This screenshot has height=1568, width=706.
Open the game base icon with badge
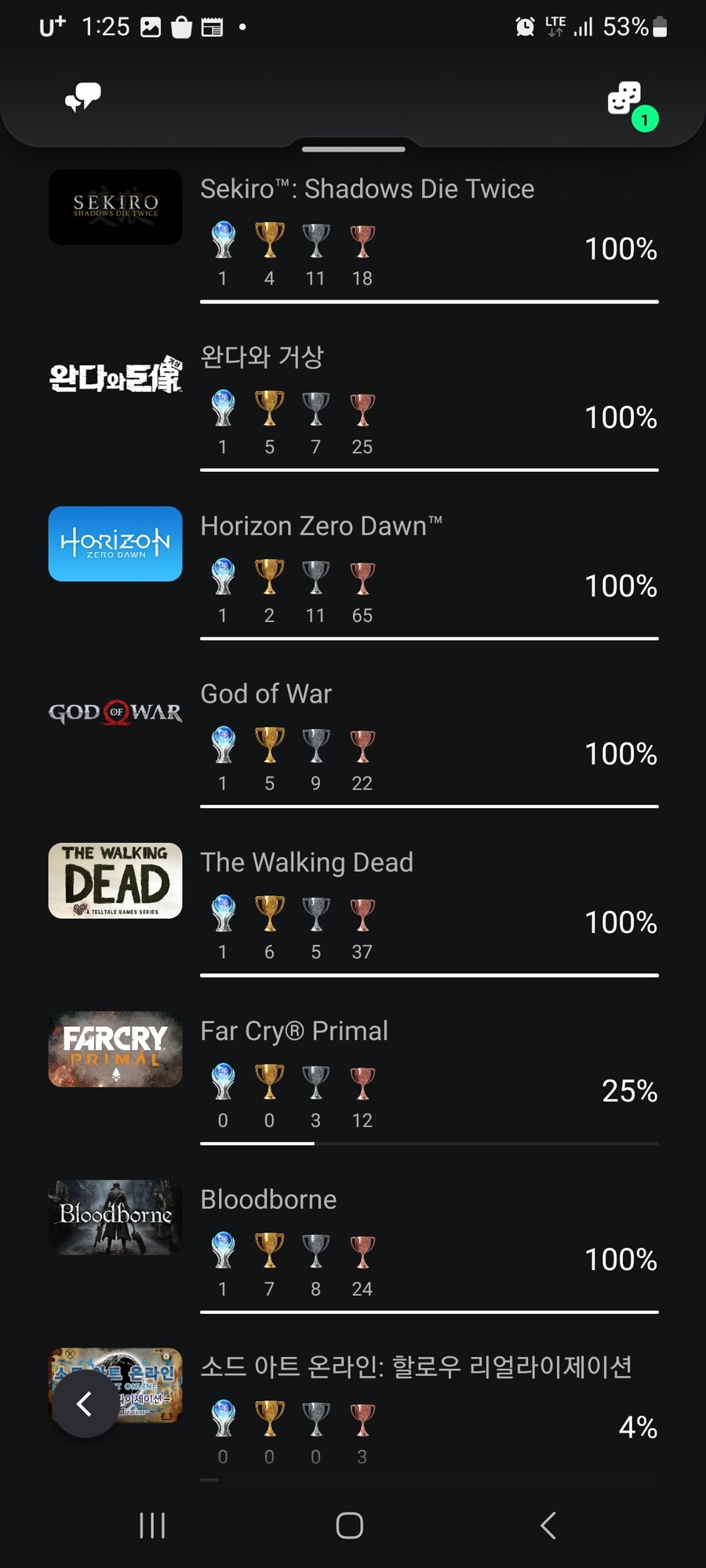tap(625, 100)
